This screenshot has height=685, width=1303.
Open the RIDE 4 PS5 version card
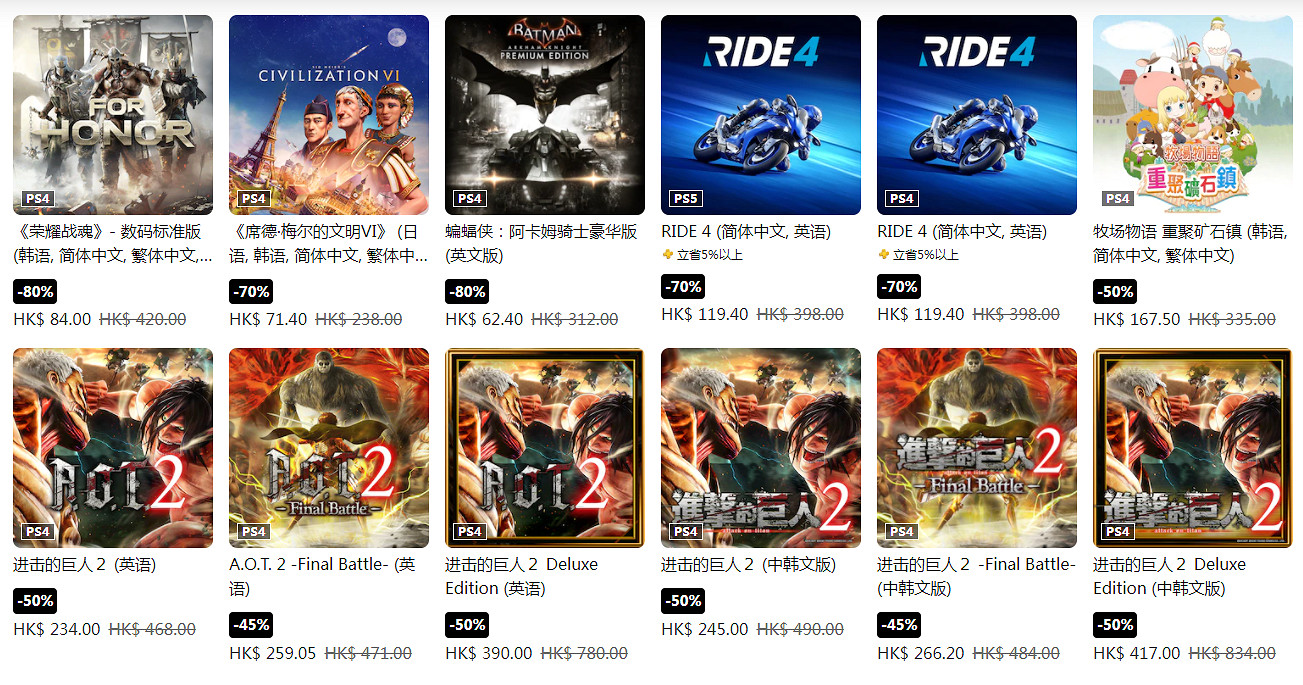[x=760, y=115]
